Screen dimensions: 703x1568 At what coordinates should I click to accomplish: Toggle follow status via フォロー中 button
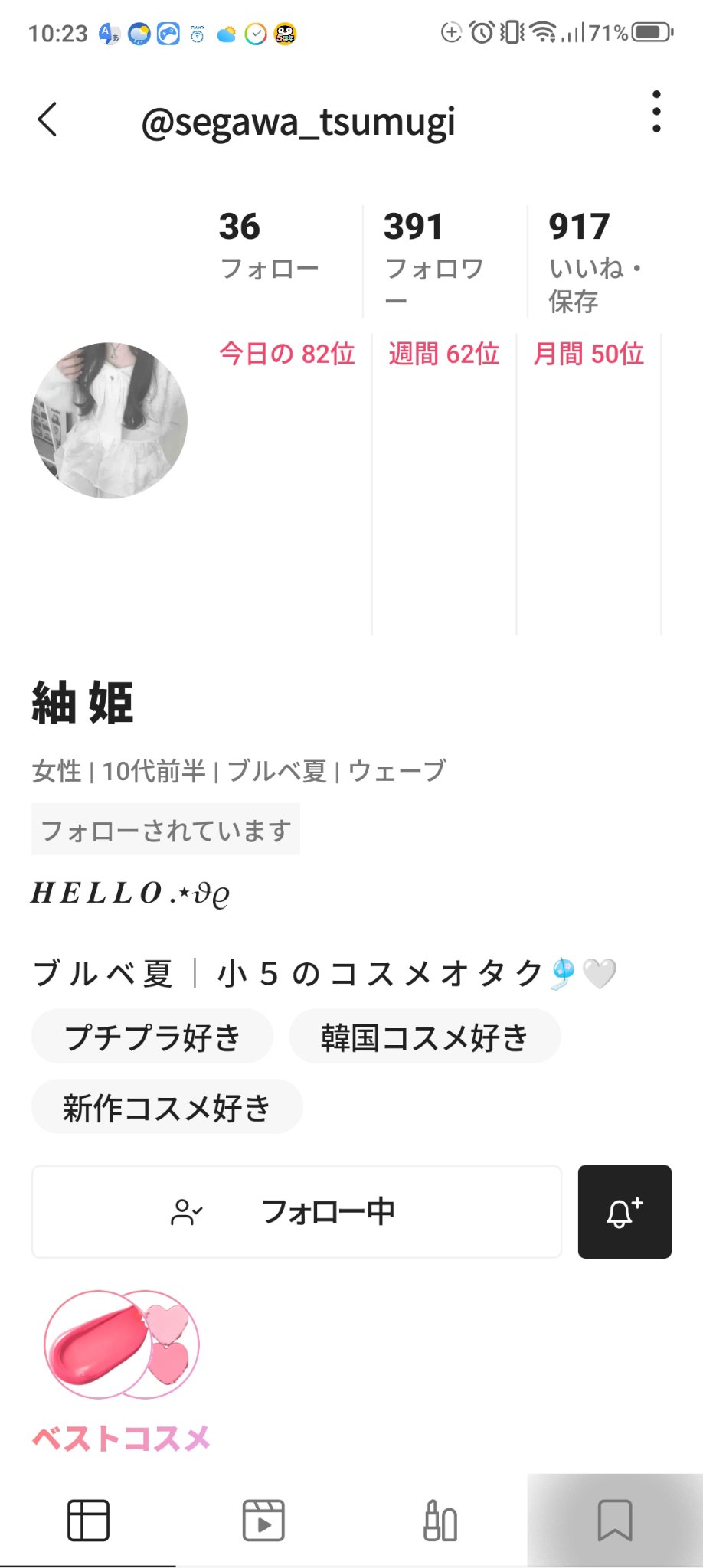[x=327, y=1212]
